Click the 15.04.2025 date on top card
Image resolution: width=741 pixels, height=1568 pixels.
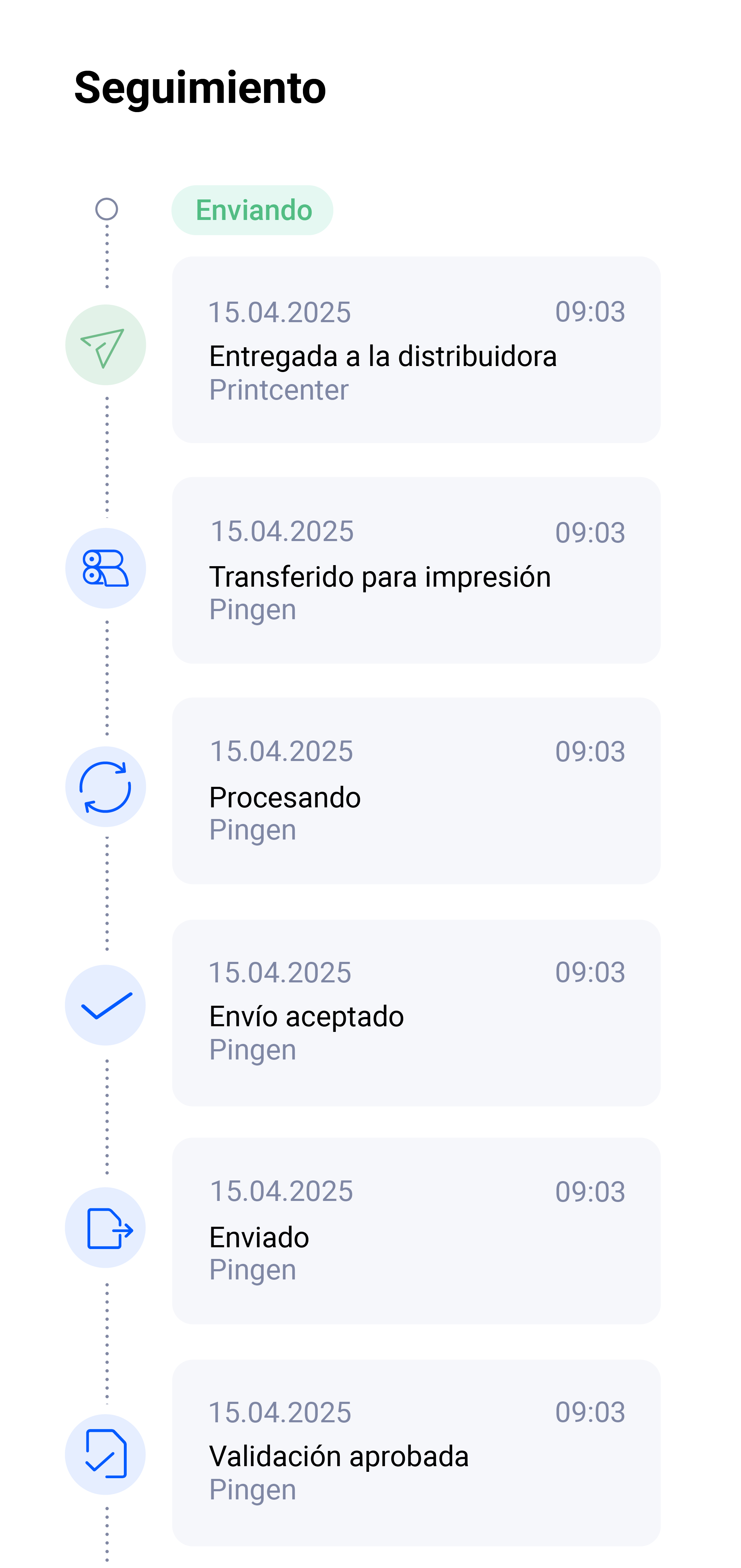tap(280, 312)
